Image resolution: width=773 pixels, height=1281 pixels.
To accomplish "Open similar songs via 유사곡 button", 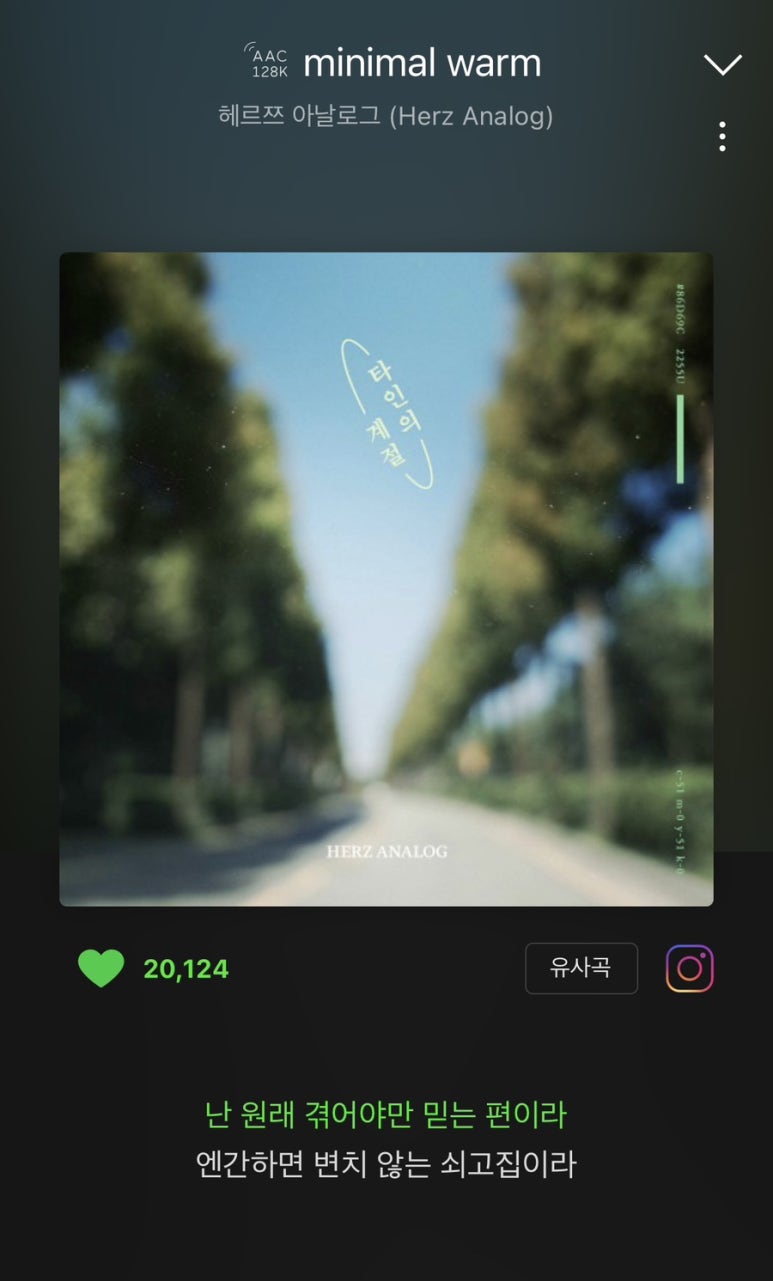I will [581, 968].
